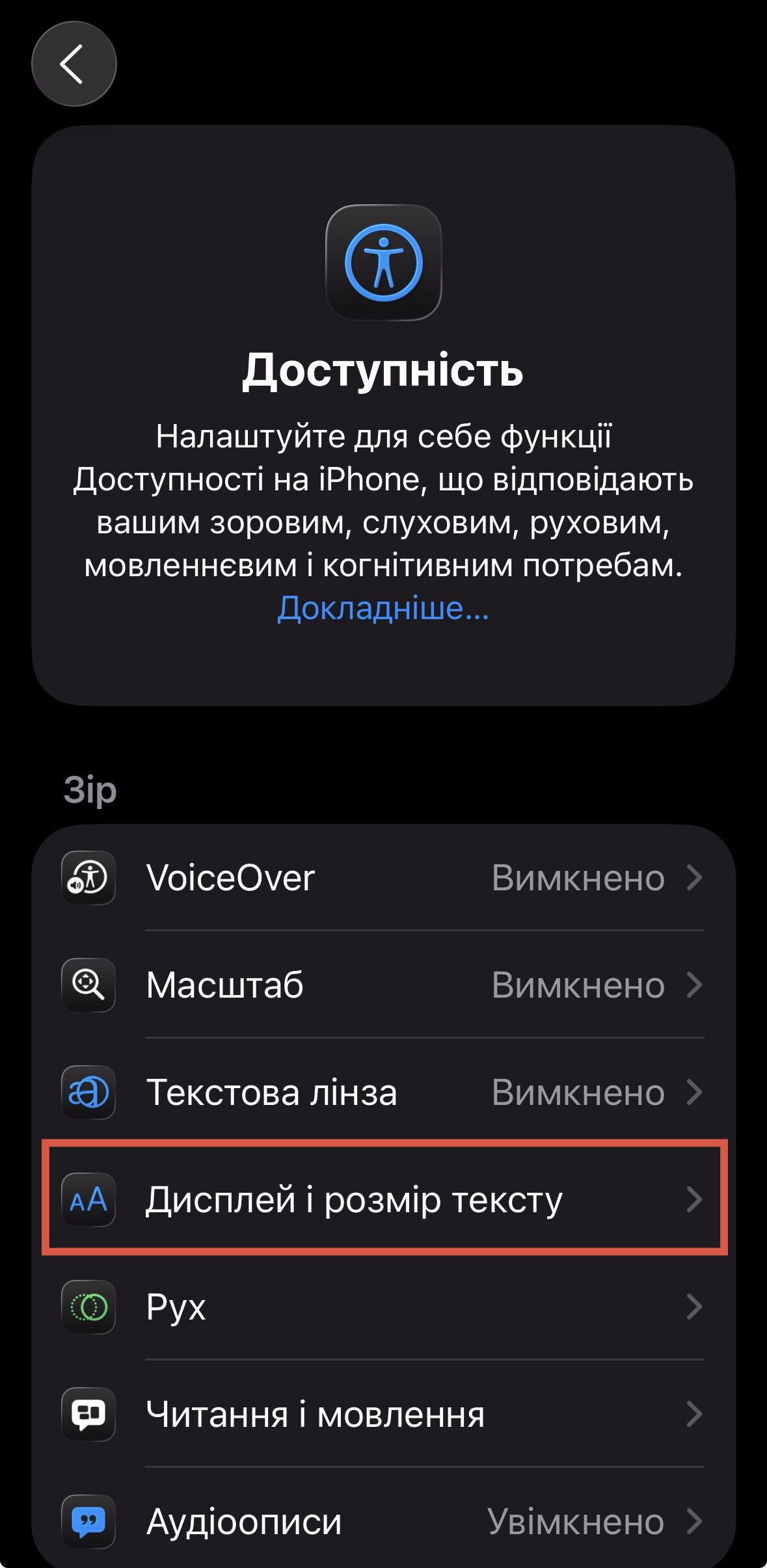Tap the Рух row
This screenshot has height=1568, width=767.
tap(383, 1307)
